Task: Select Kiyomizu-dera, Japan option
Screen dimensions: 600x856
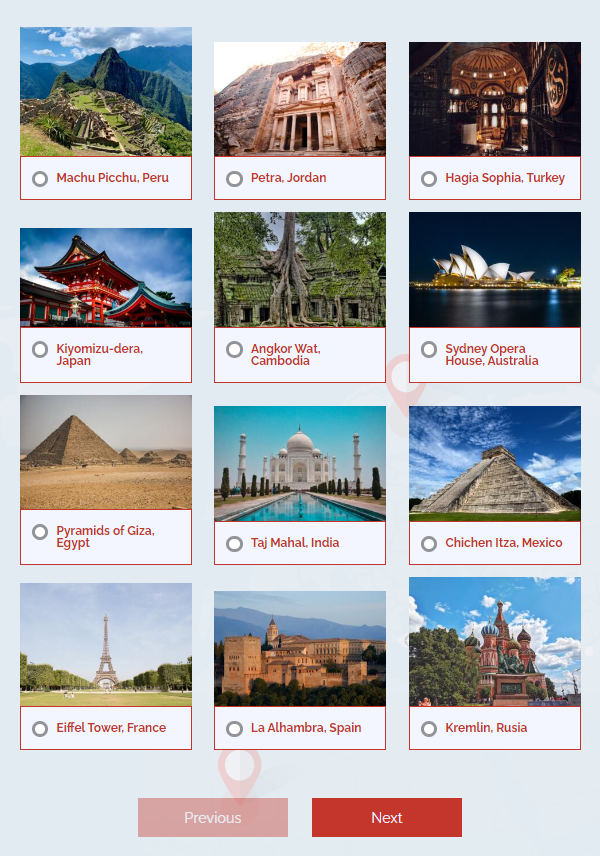Action: pos(40,349)
